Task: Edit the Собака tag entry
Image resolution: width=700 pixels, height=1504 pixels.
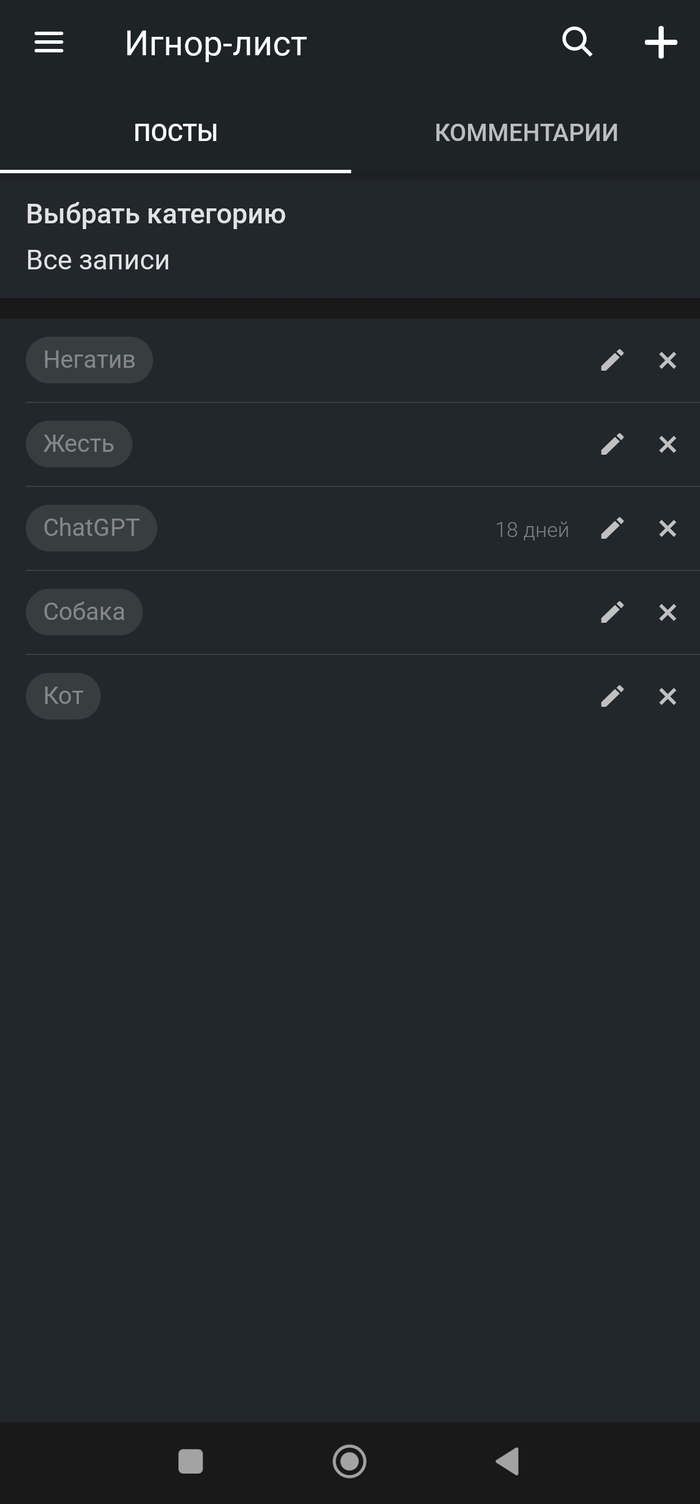Action: 612,612
